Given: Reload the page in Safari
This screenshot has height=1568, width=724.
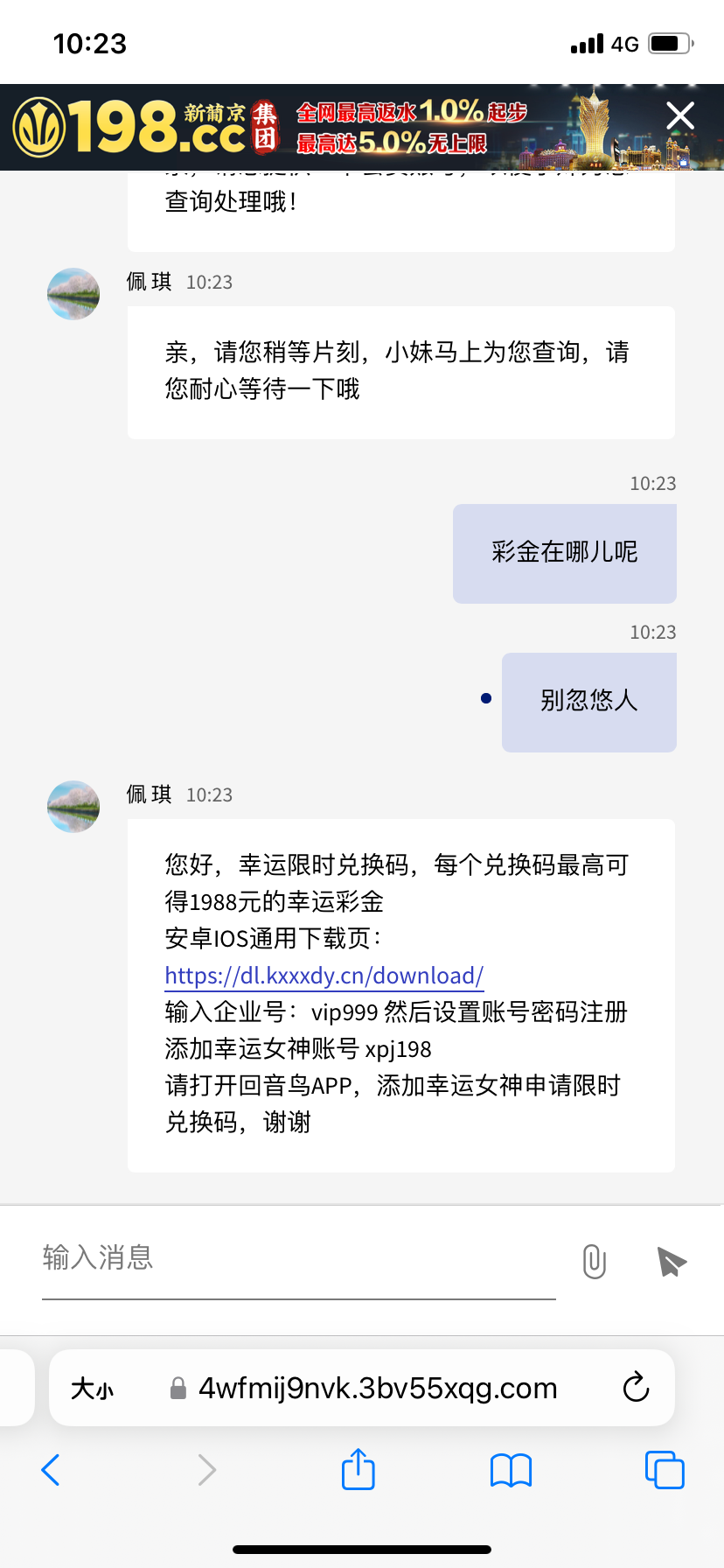Looking at the screenshot, I should (x=636, y=1388).
